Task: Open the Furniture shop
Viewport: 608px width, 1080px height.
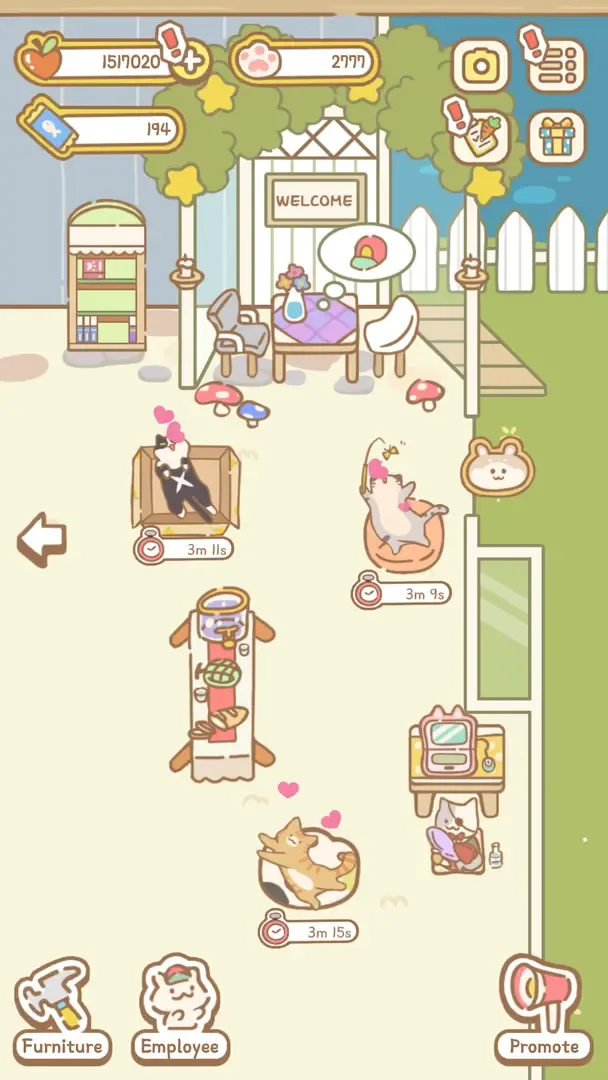Action: [62, 1010]
